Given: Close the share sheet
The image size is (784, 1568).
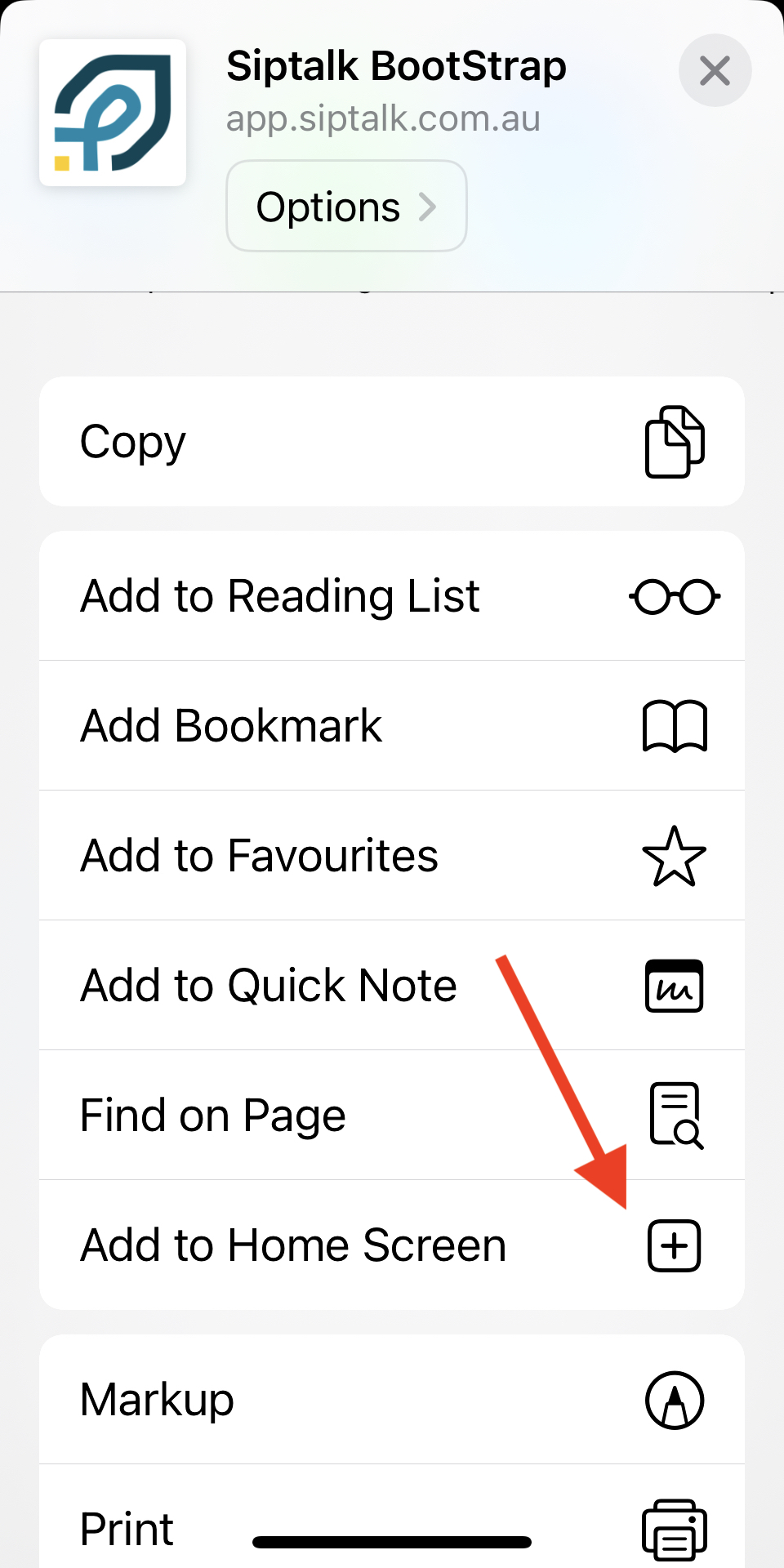Looking at the screenshot, I should [715, 71].
